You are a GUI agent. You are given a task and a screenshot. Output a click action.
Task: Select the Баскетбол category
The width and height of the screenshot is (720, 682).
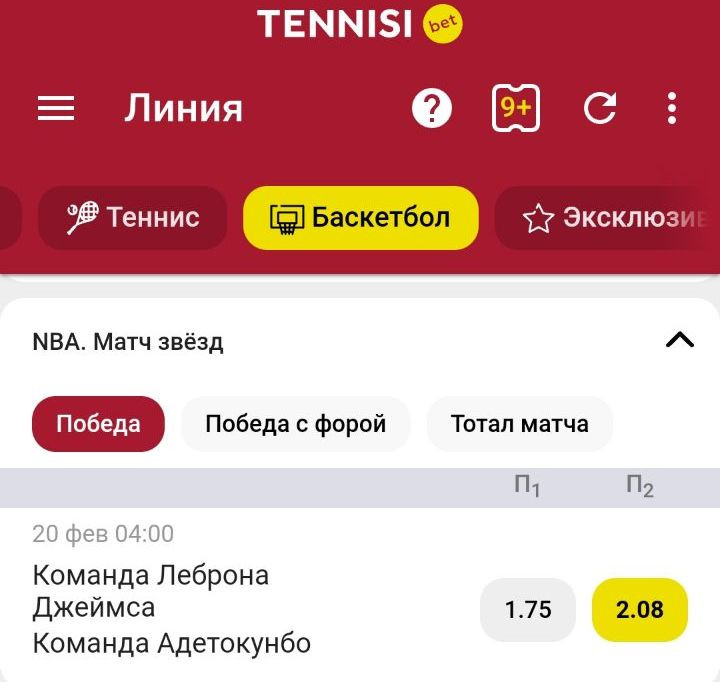360,217
